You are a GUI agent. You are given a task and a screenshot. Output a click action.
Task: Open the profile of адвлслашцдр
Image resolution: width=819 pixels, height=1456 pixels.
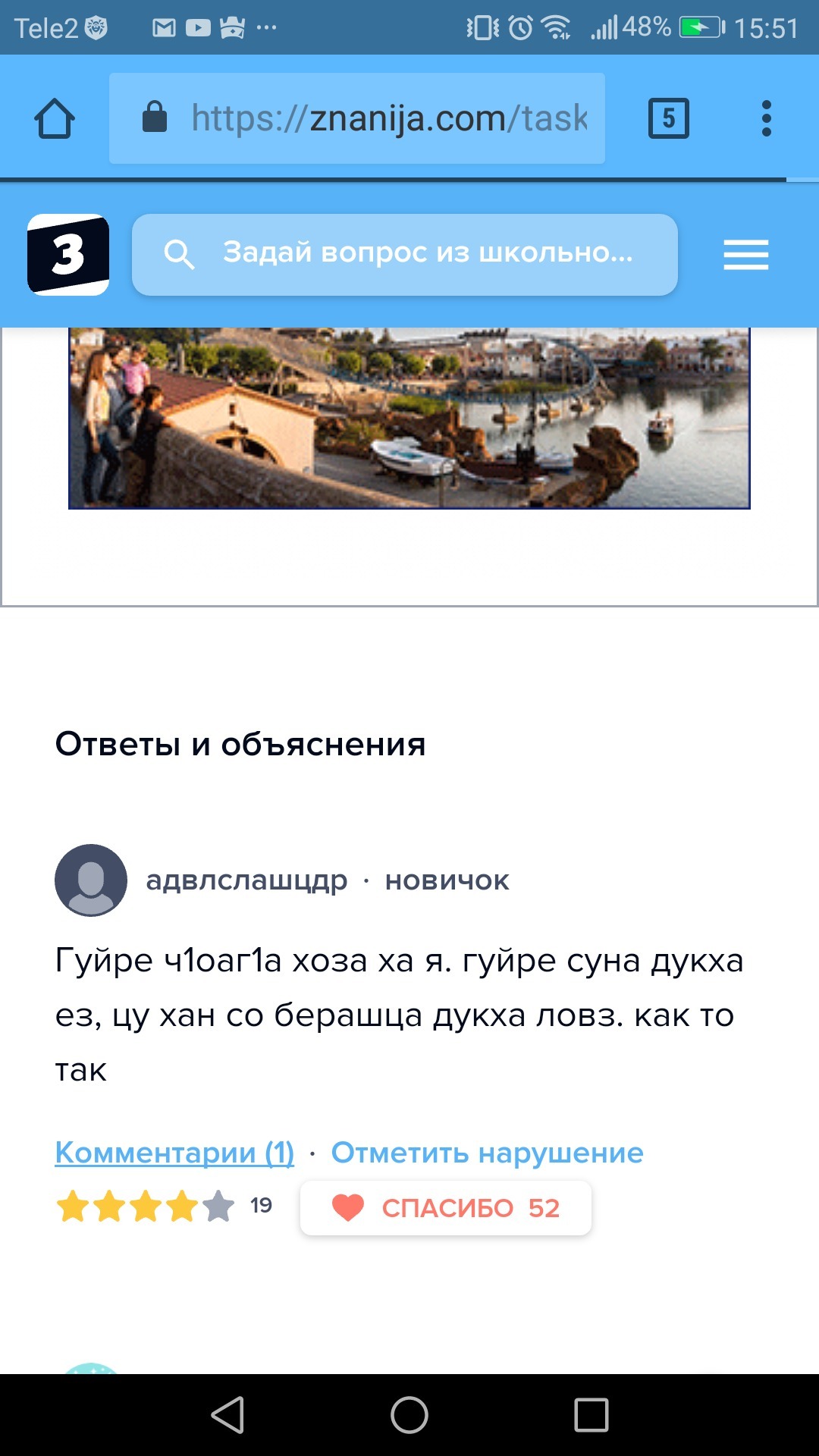(246, 880)
